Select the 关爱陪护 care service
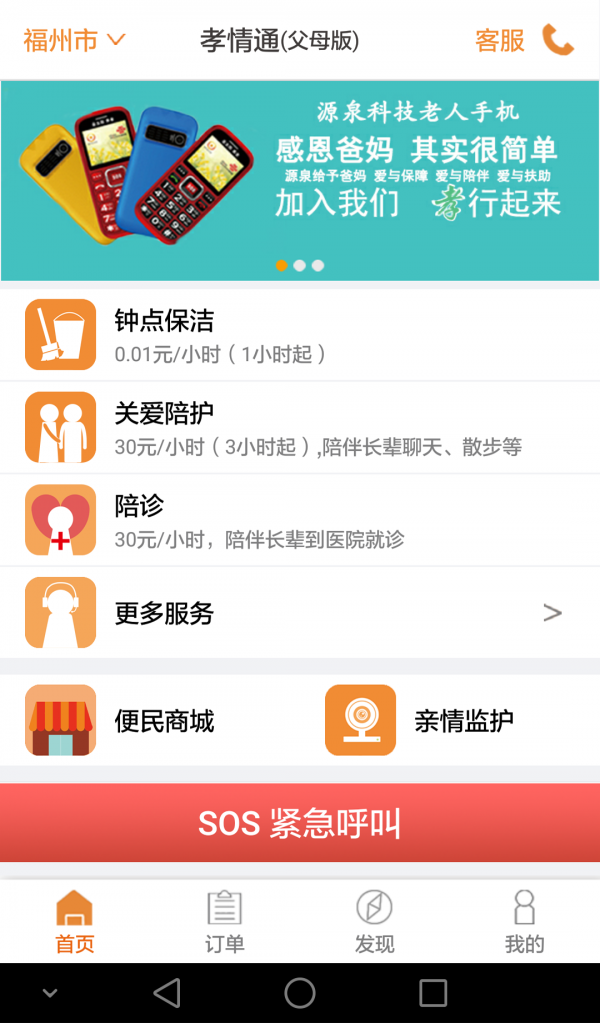600x1023 pixels. (300, 428)
